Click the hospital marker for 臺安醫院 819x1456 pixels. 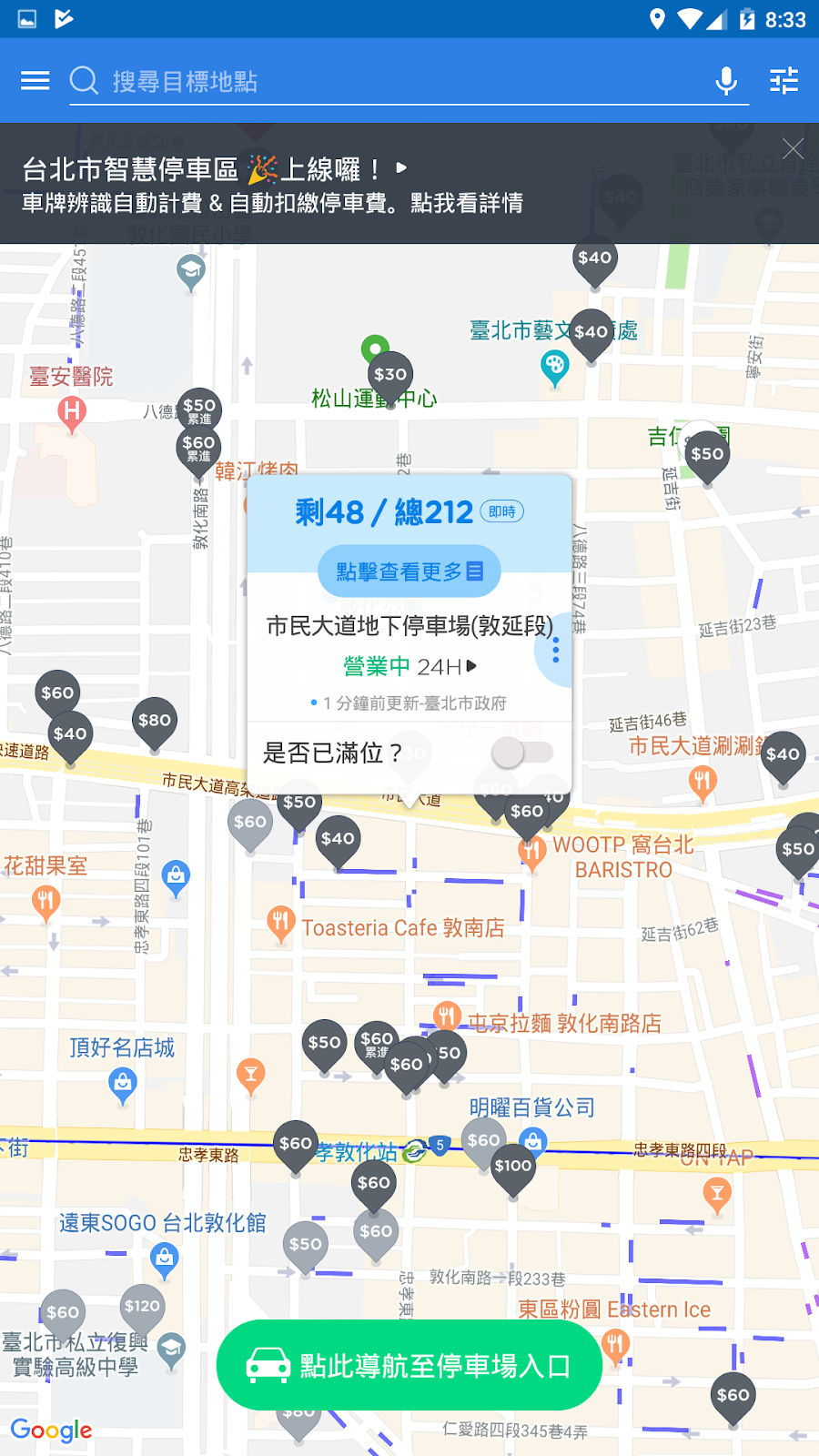(70, 409)
